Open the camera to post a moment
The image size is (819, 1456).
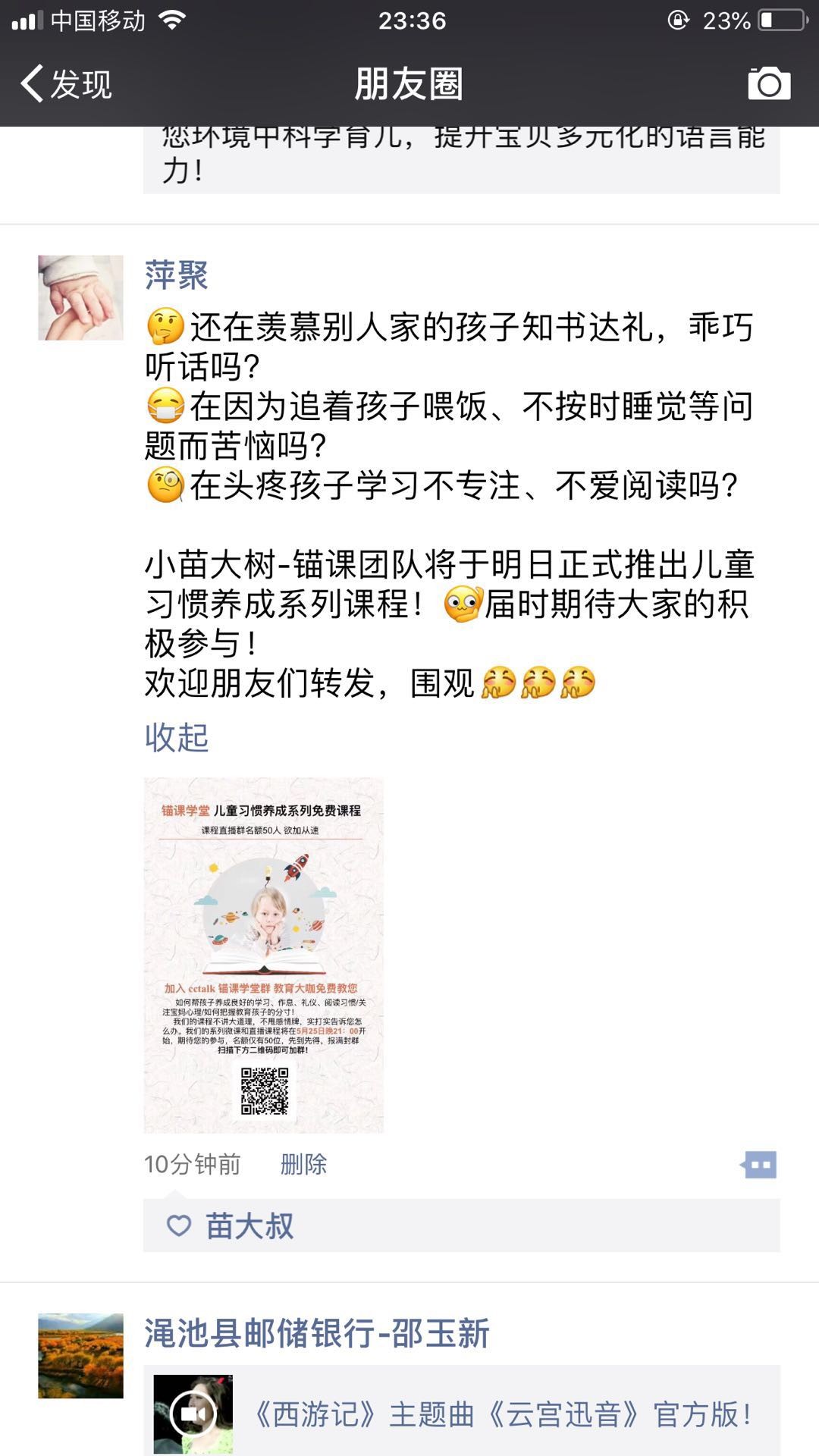(x=769, y=83)
